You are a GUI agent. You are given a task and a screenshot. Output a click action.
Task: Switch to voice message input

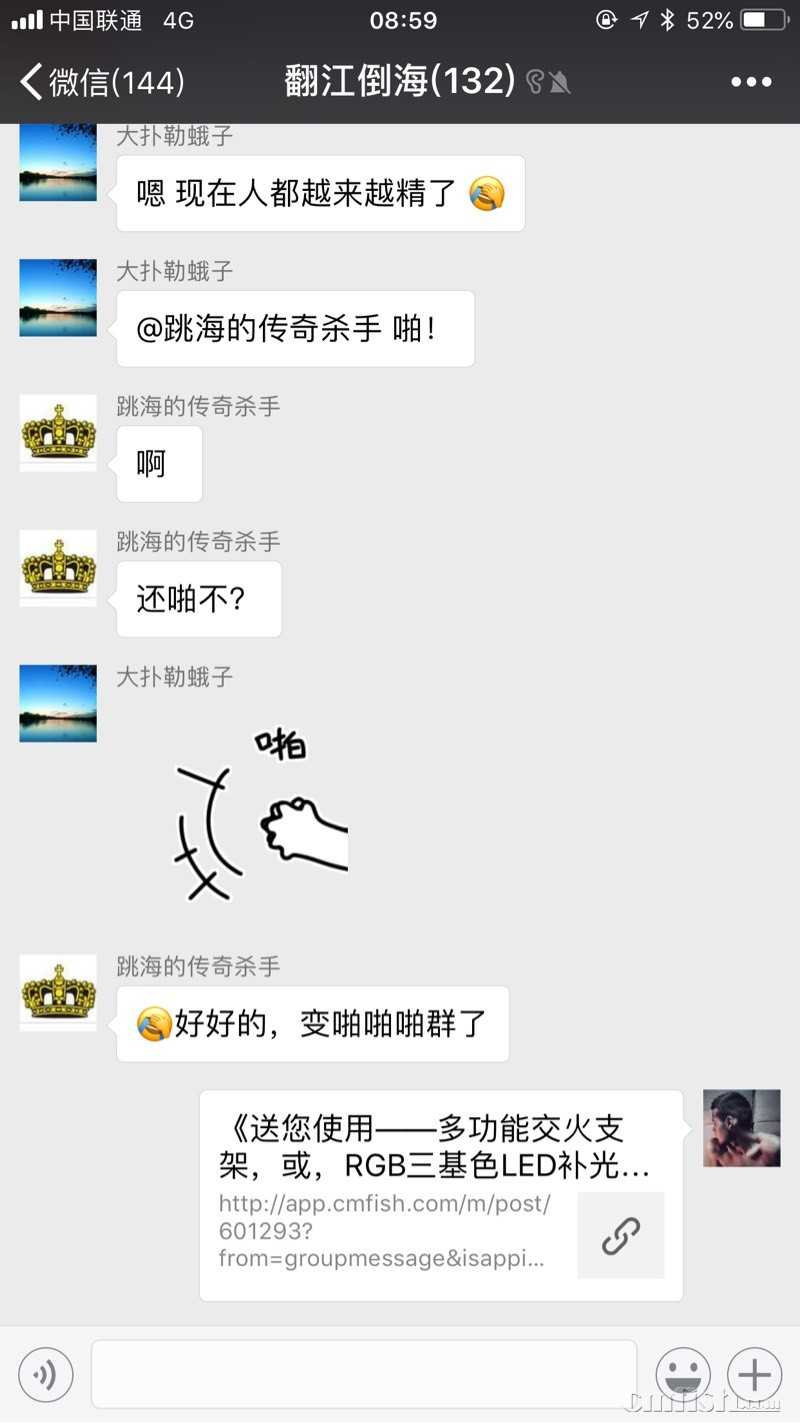click(46, 1375)
